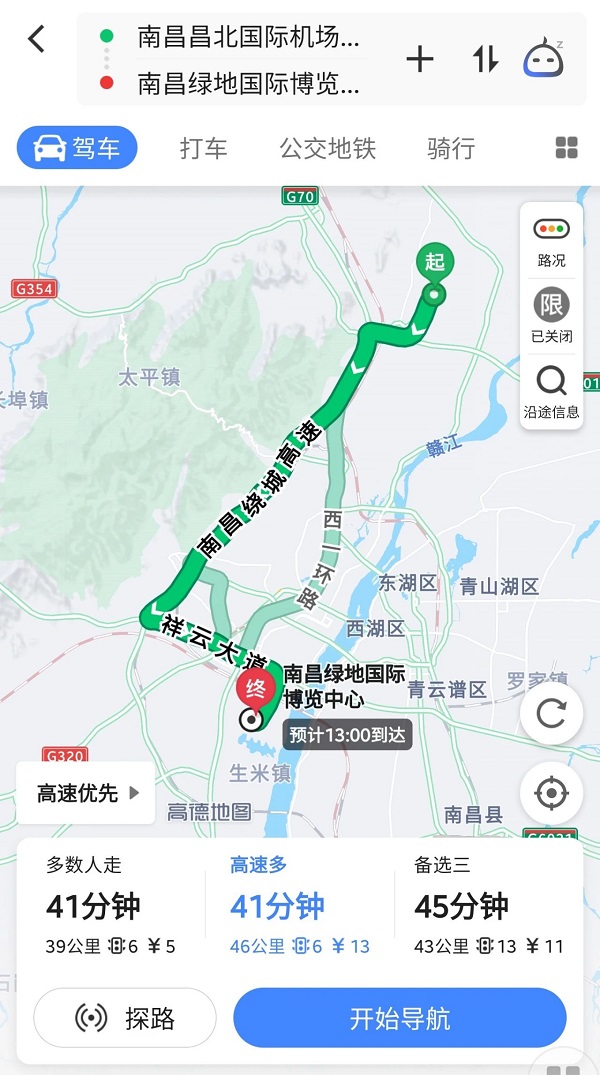Select the 驾车 driving tab
The image size is (600, 1075).
click(77, 149)
